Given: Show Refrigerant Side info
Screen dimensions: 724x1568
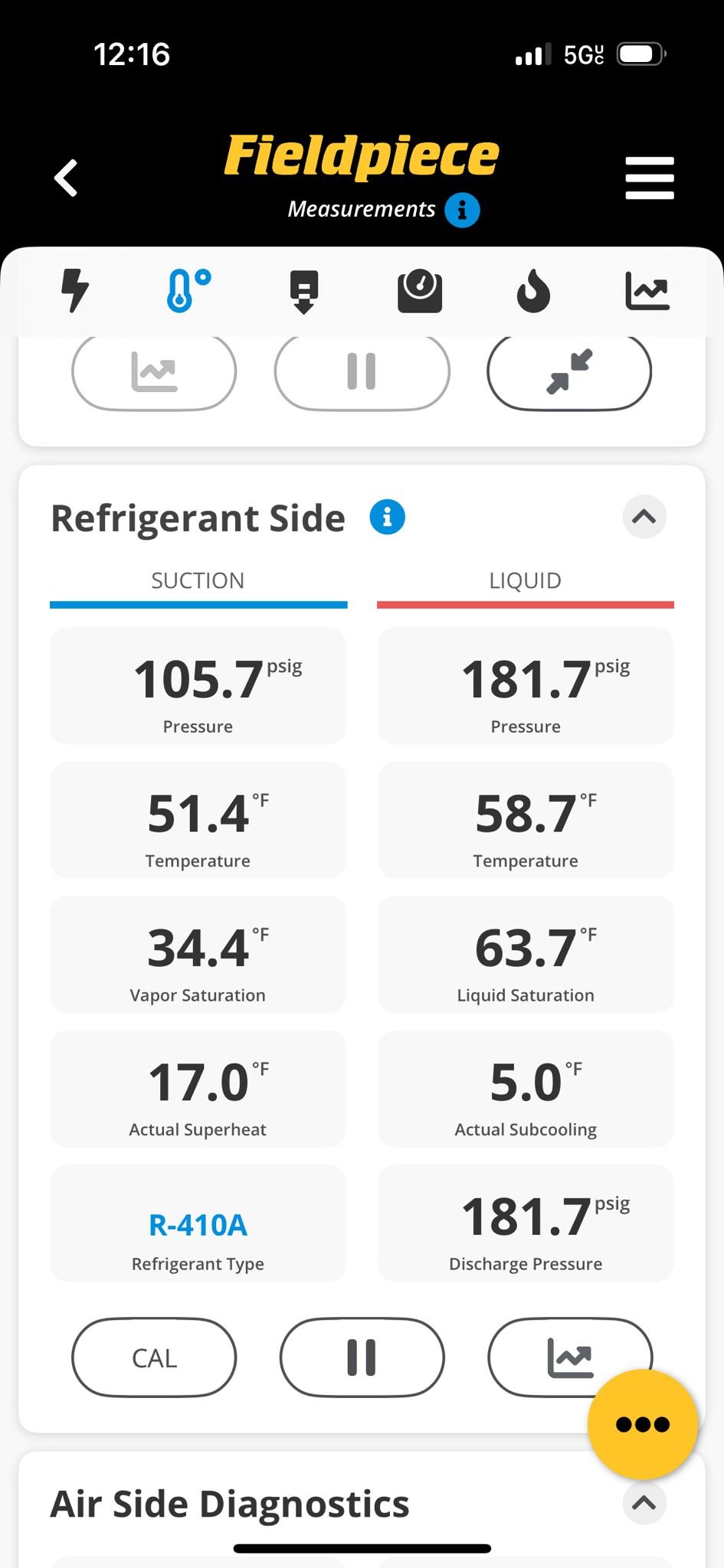Looking at the screenshot, I should tap(387, 518).
